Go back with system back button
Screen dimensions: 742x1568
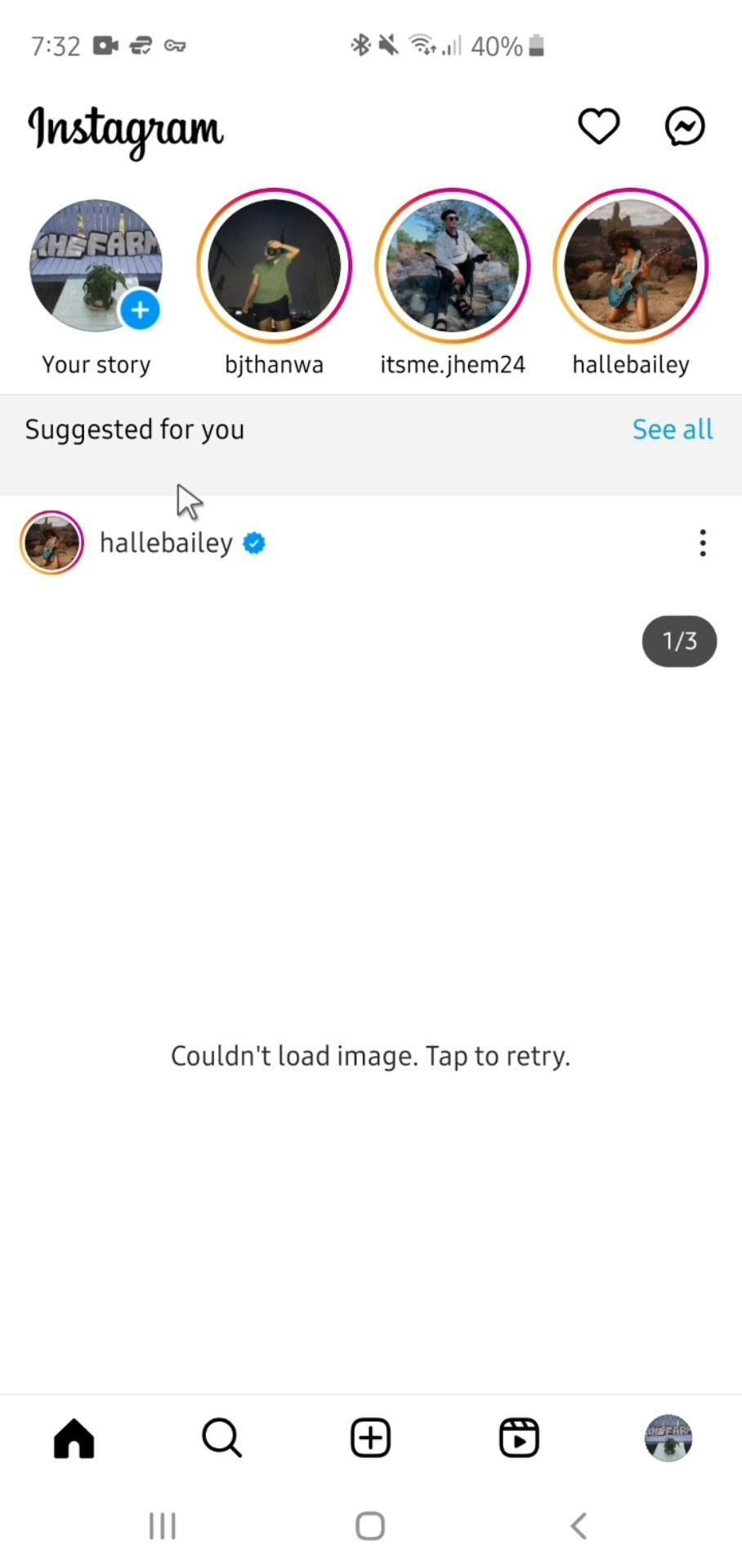(579, 1526)
